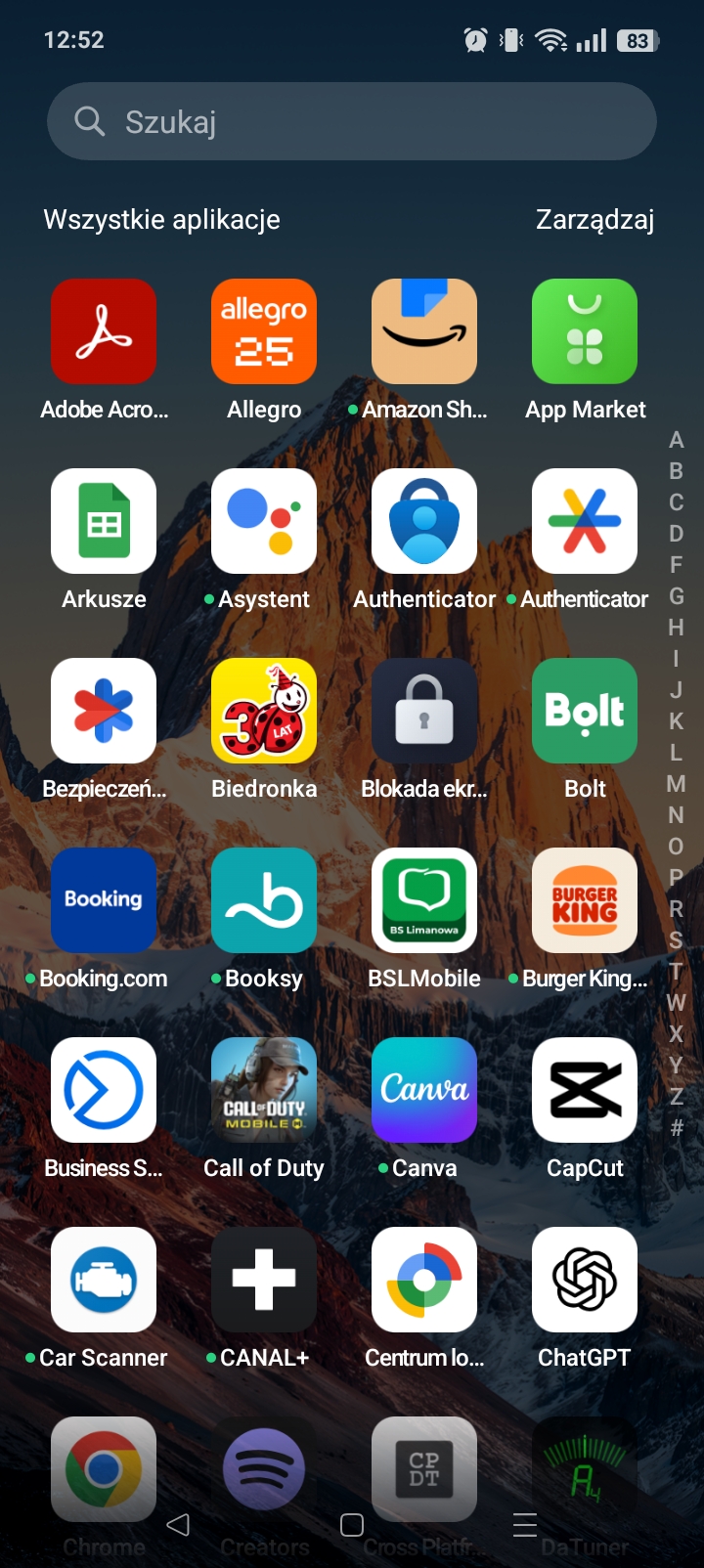Launch the Bolt app

(x=585, y=711)
